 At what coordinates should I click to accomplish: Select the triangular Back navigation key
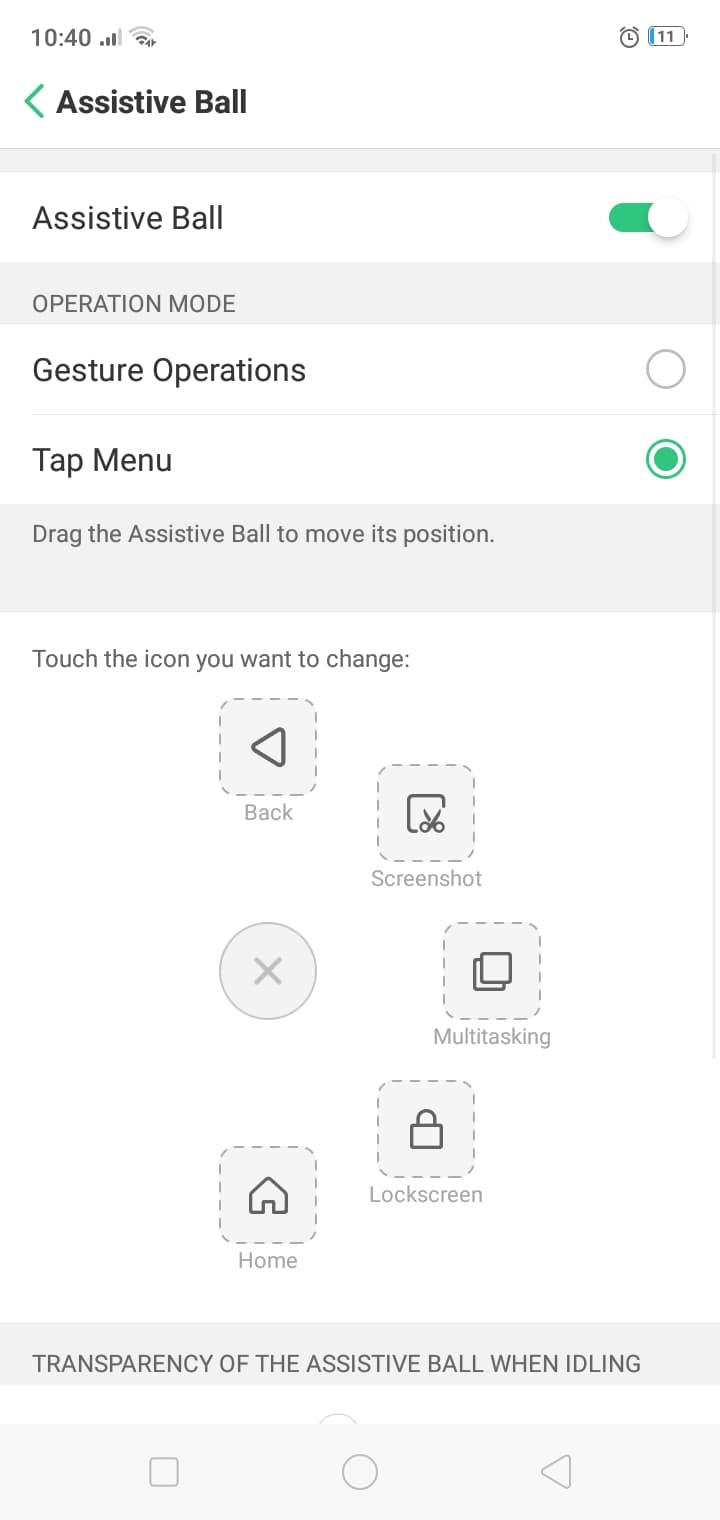pyautogui.click(x=556, y=1471)
